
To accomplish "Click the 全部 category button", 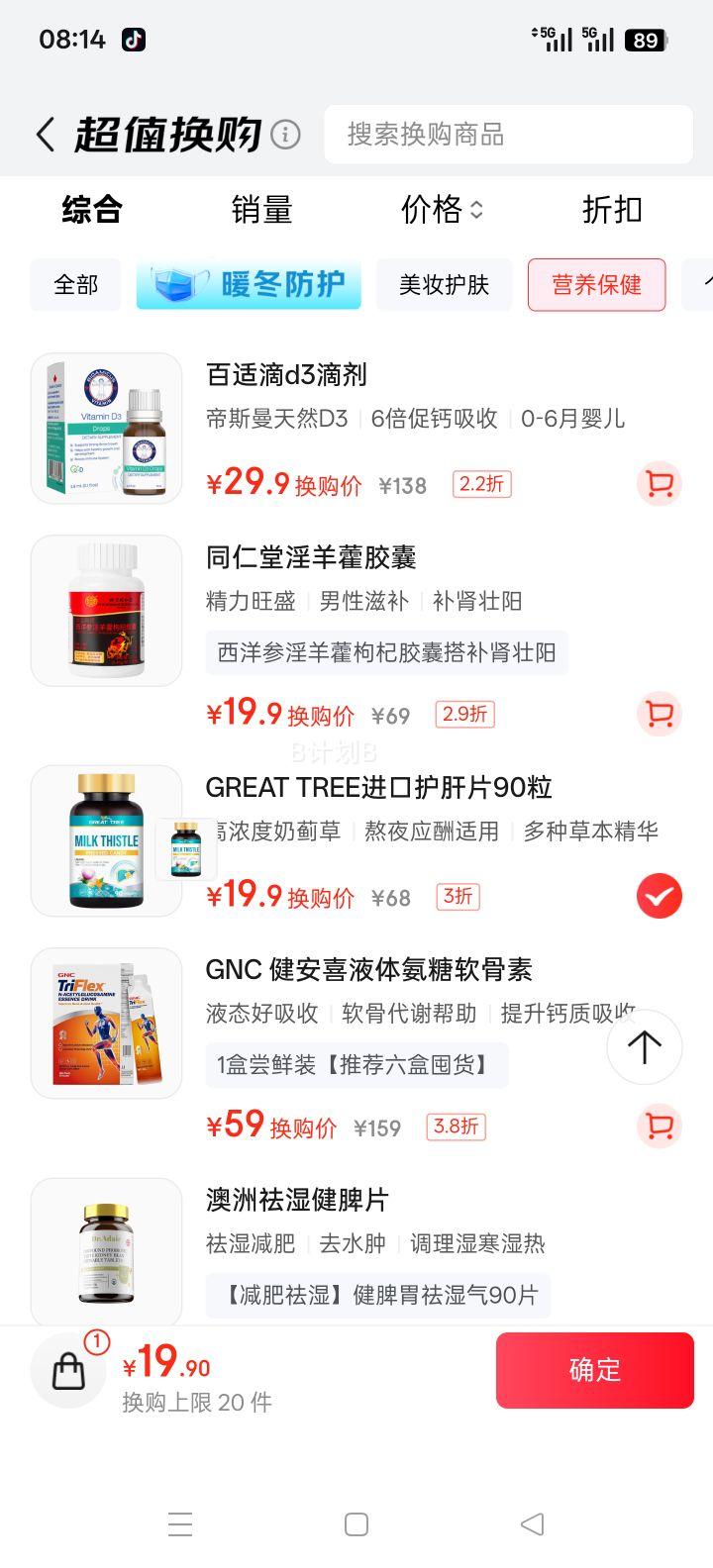I will pyautogui.click(x=74, y=285).
